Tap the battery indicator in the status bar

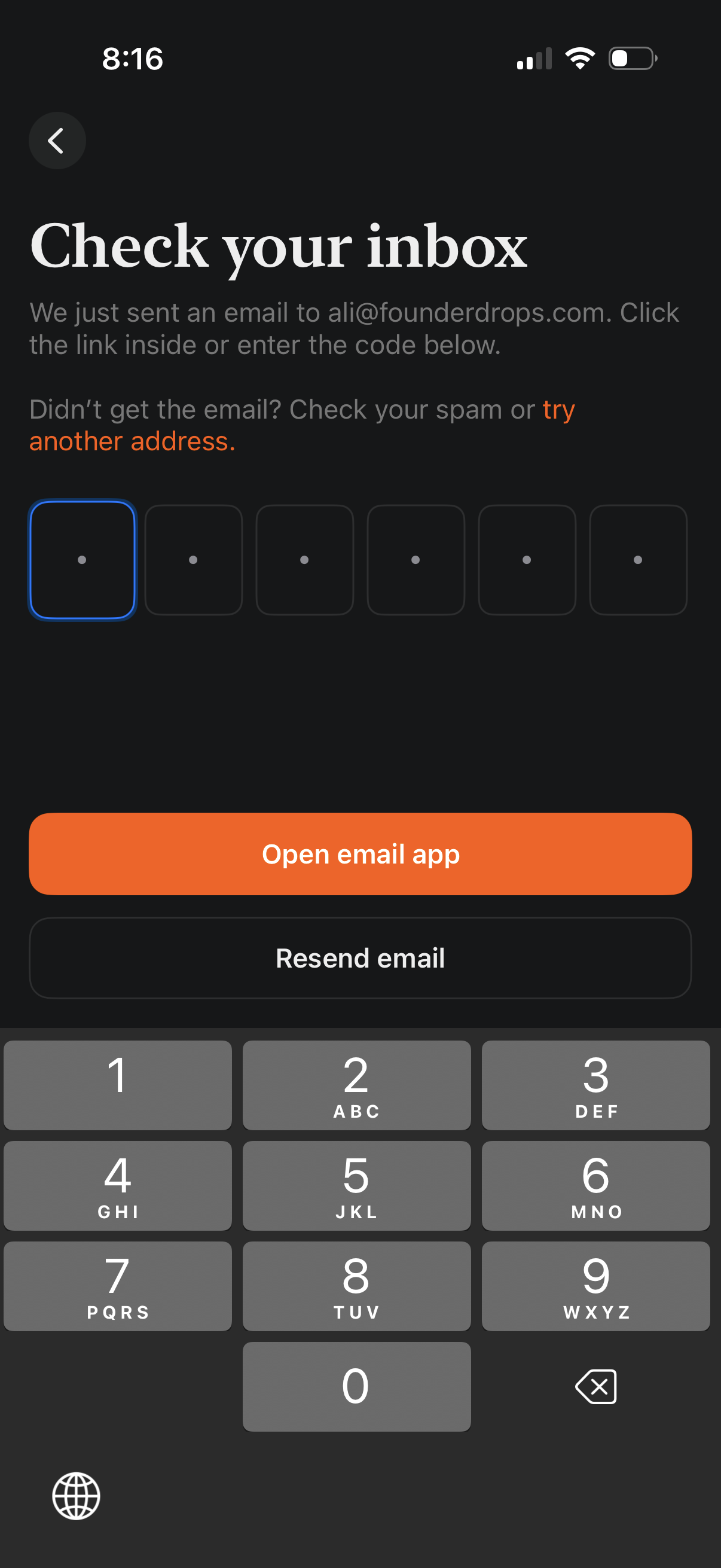coord(630,58)
